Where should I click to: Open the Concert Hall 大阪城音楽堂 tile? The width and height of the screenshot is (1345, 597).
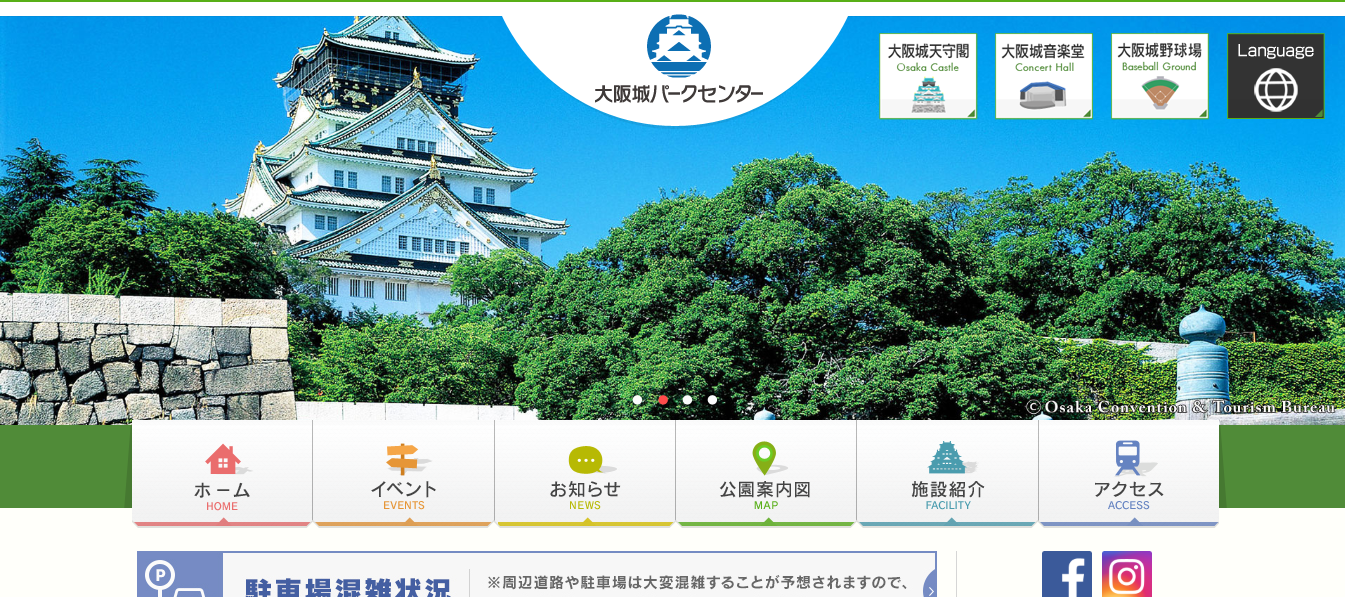pyautogui.click(x=1043, y=76)
